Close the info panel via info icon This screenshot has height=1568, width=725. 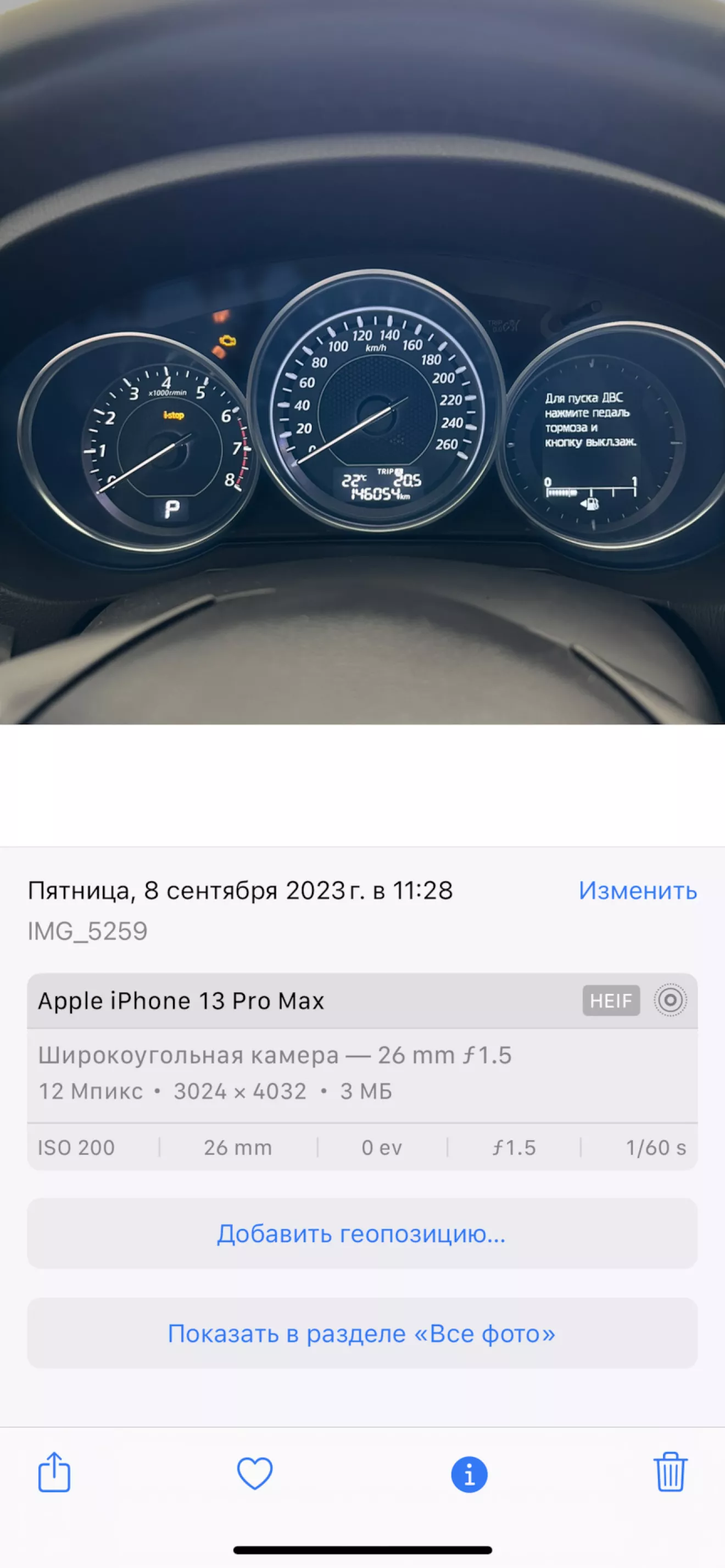click(469, 1474)
